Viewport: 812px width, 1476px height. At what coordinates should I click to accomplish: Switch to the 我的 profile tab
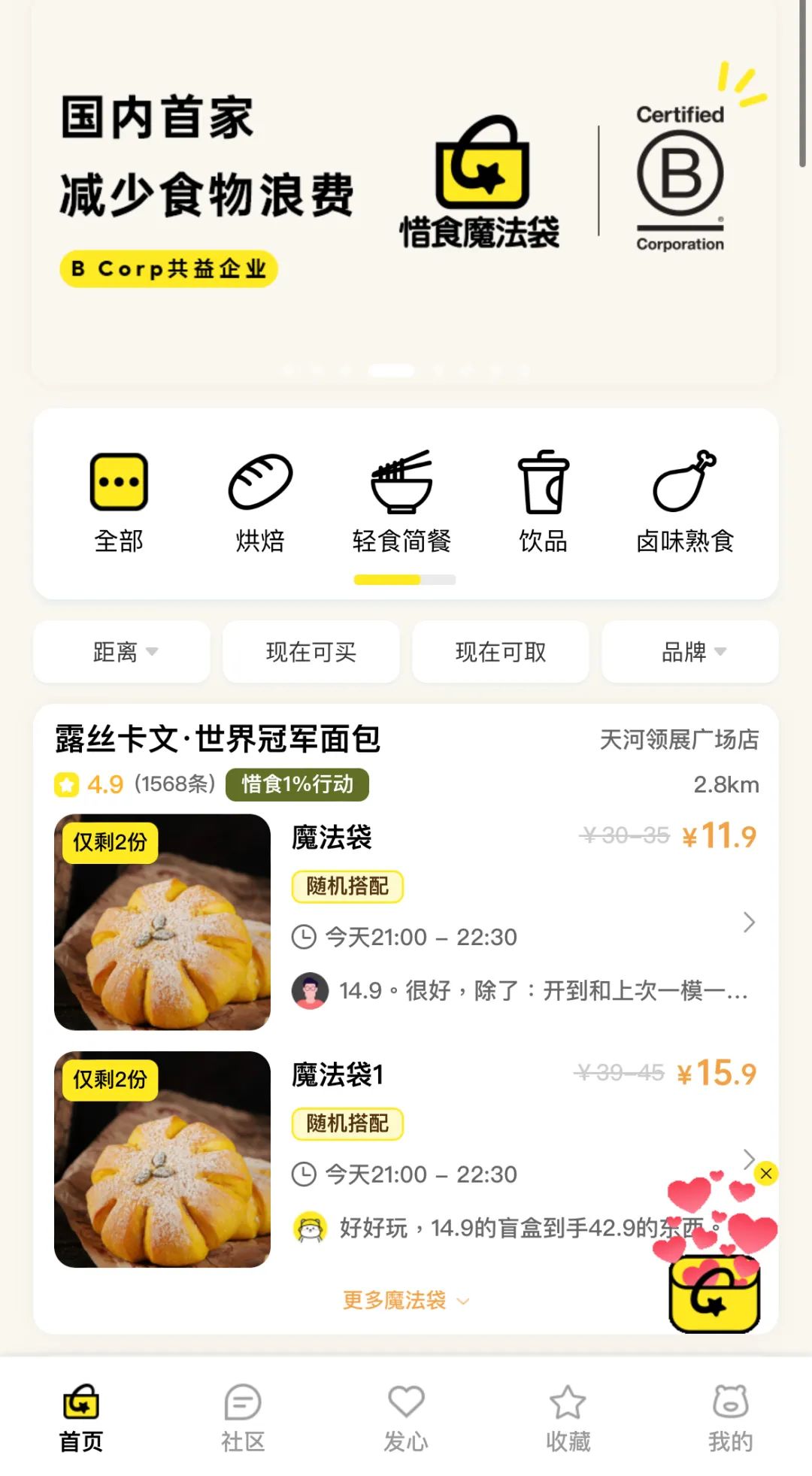(x=730, y=1417)
